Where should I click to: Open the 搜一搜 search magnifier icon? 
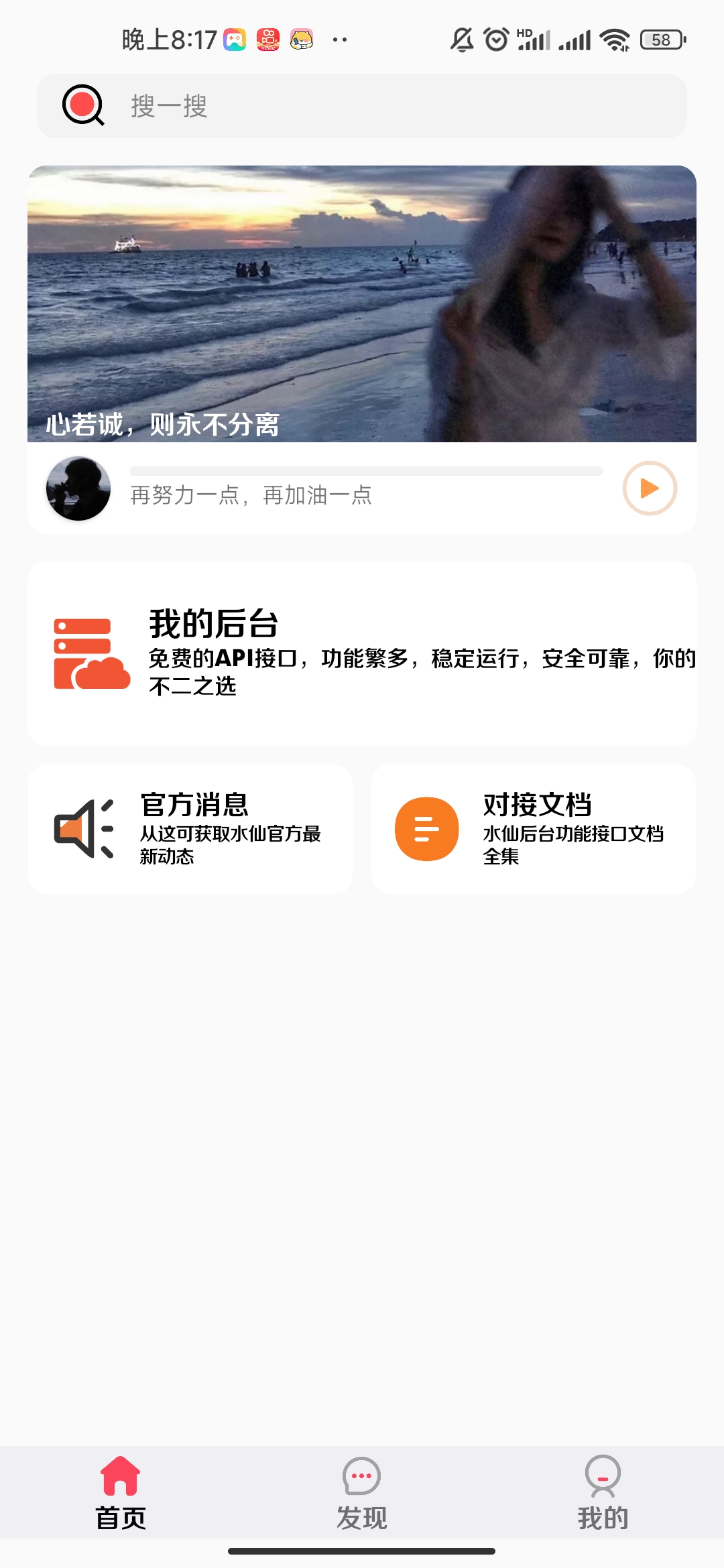click(82, 106)
